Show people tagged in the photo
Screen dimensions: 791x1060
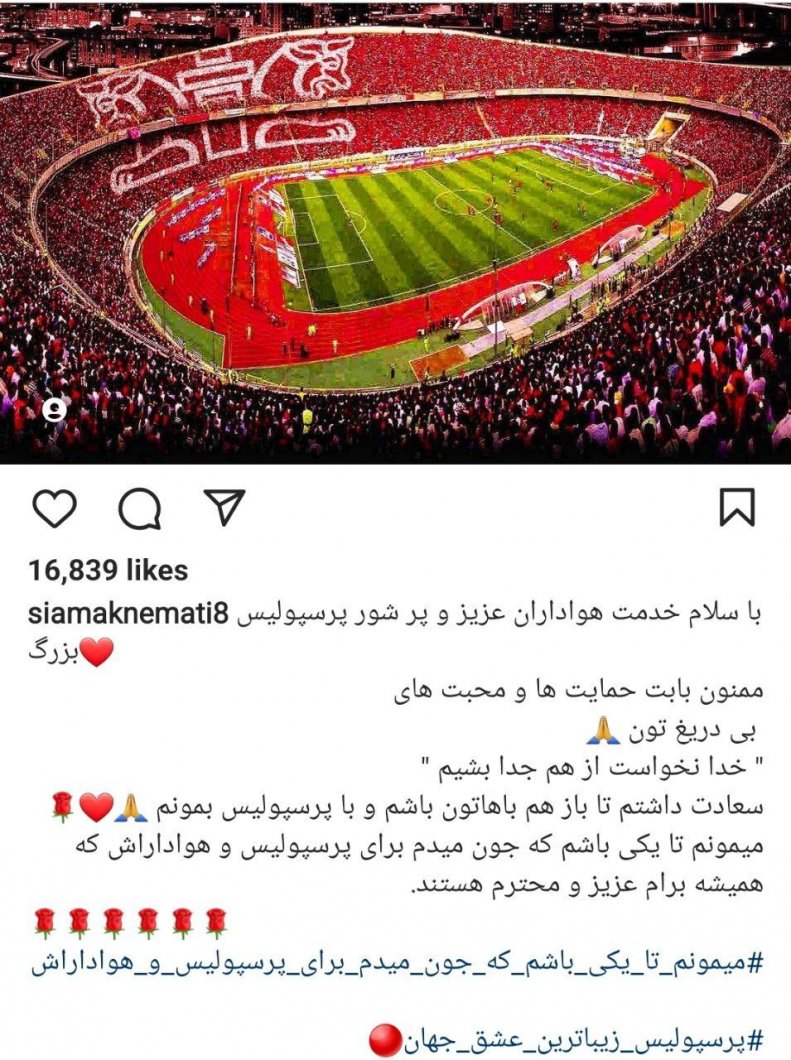[x=55, y=409]
